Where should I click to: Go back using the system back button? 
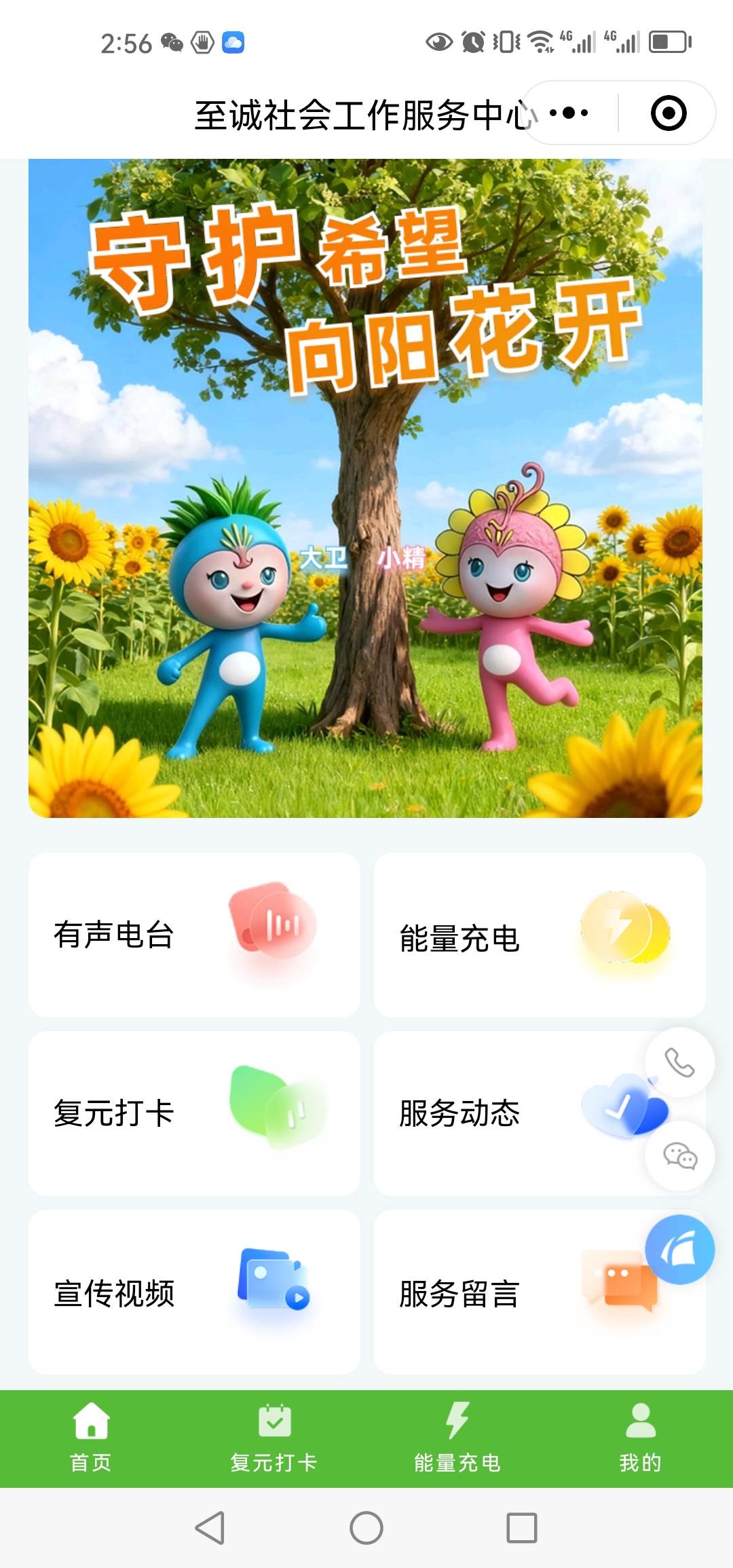tap(210, 1527)
